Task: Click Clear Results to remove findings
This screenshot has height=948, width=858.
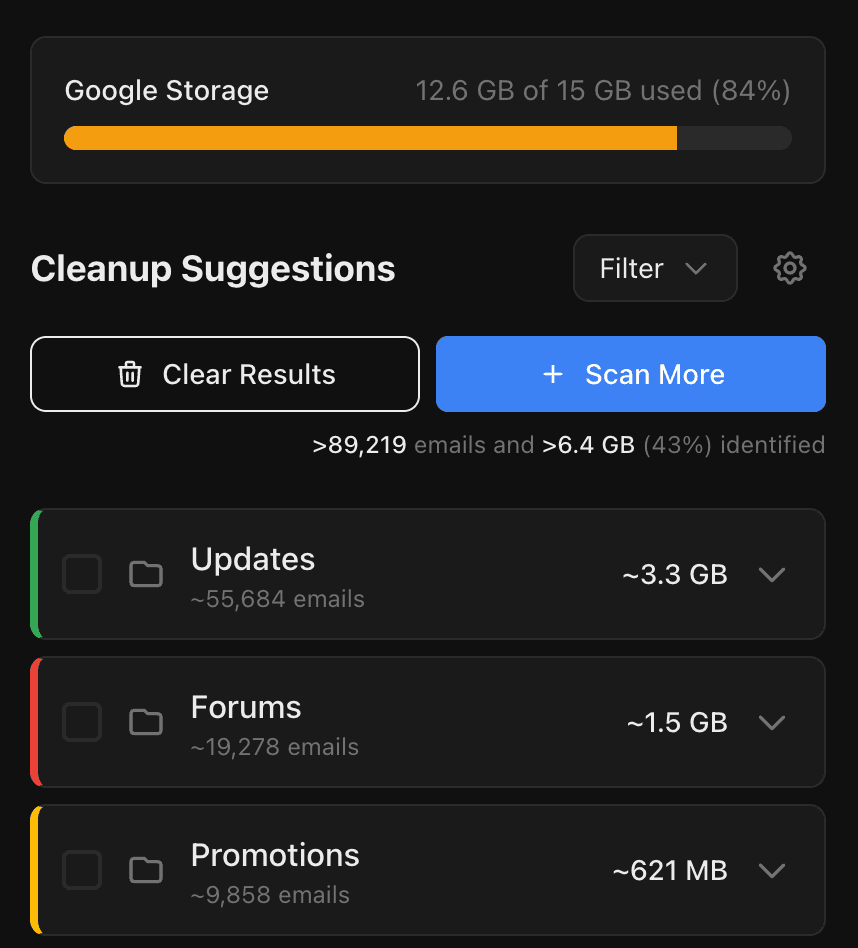Action: (x=224, y=374)
